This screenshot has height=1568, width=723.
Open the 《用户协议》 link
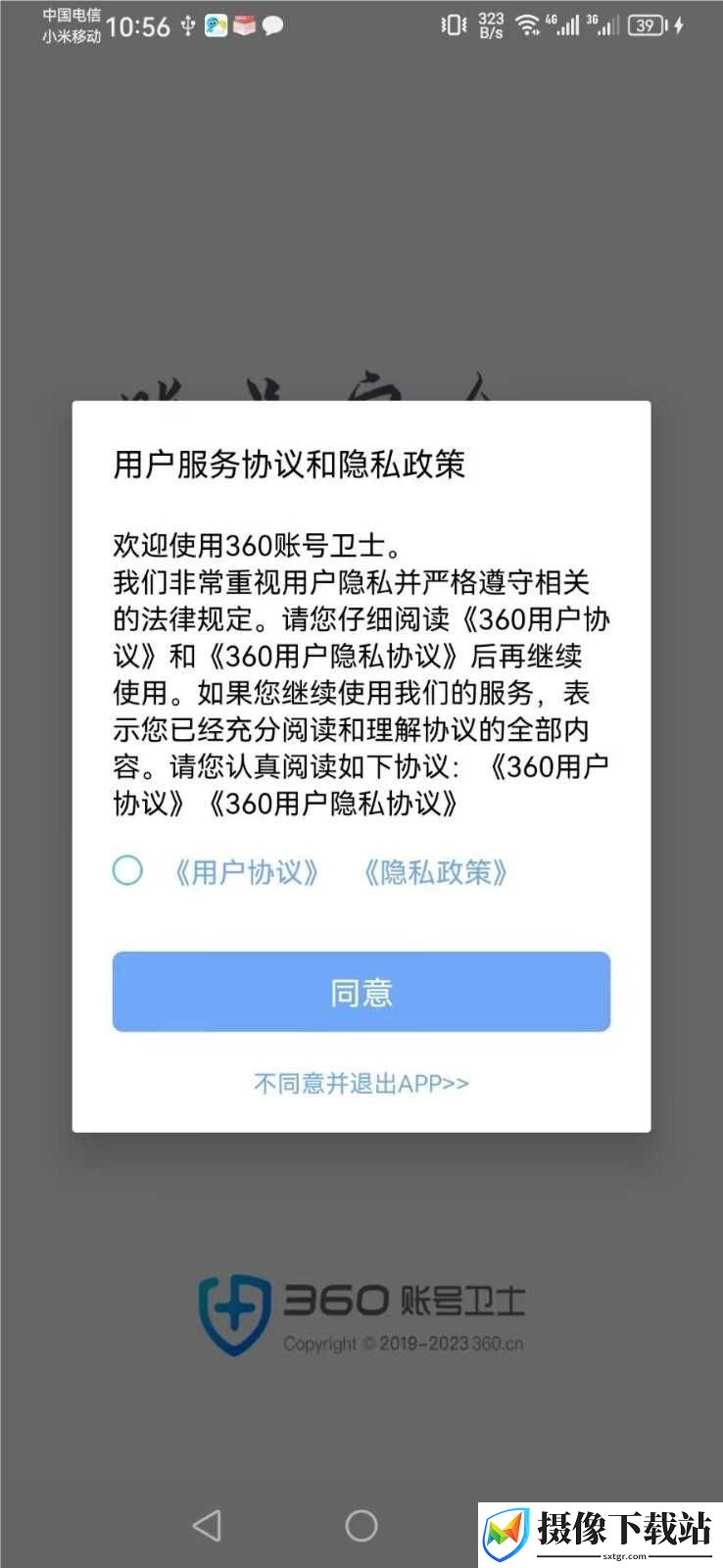(x=246, y=872)
